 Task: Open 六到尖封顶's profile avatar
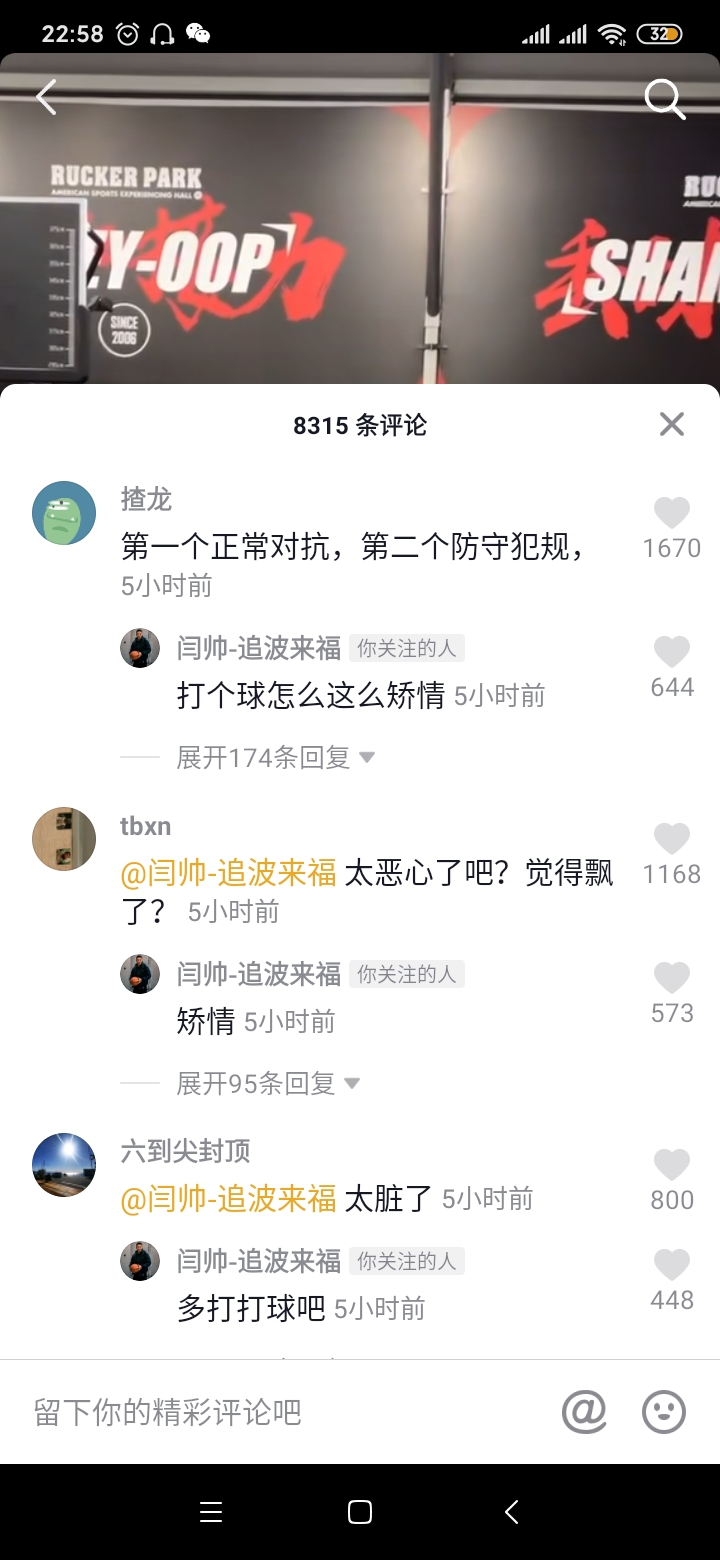pos(64,1165)
